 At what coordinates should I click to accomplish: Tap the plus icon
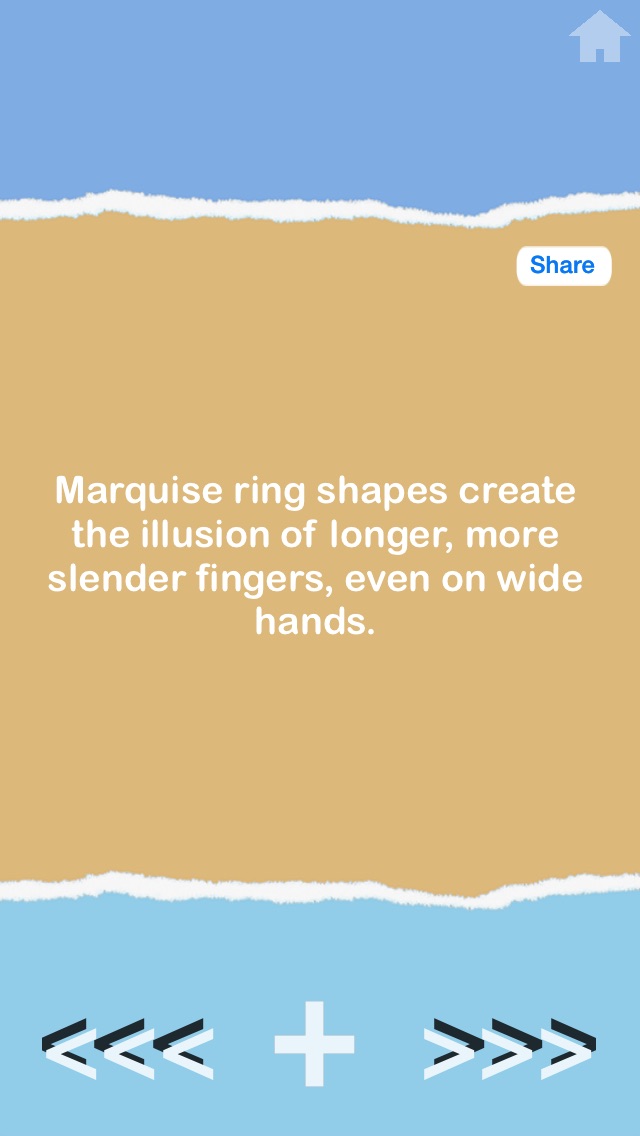pyautogui.click(x=315, y=1043)
